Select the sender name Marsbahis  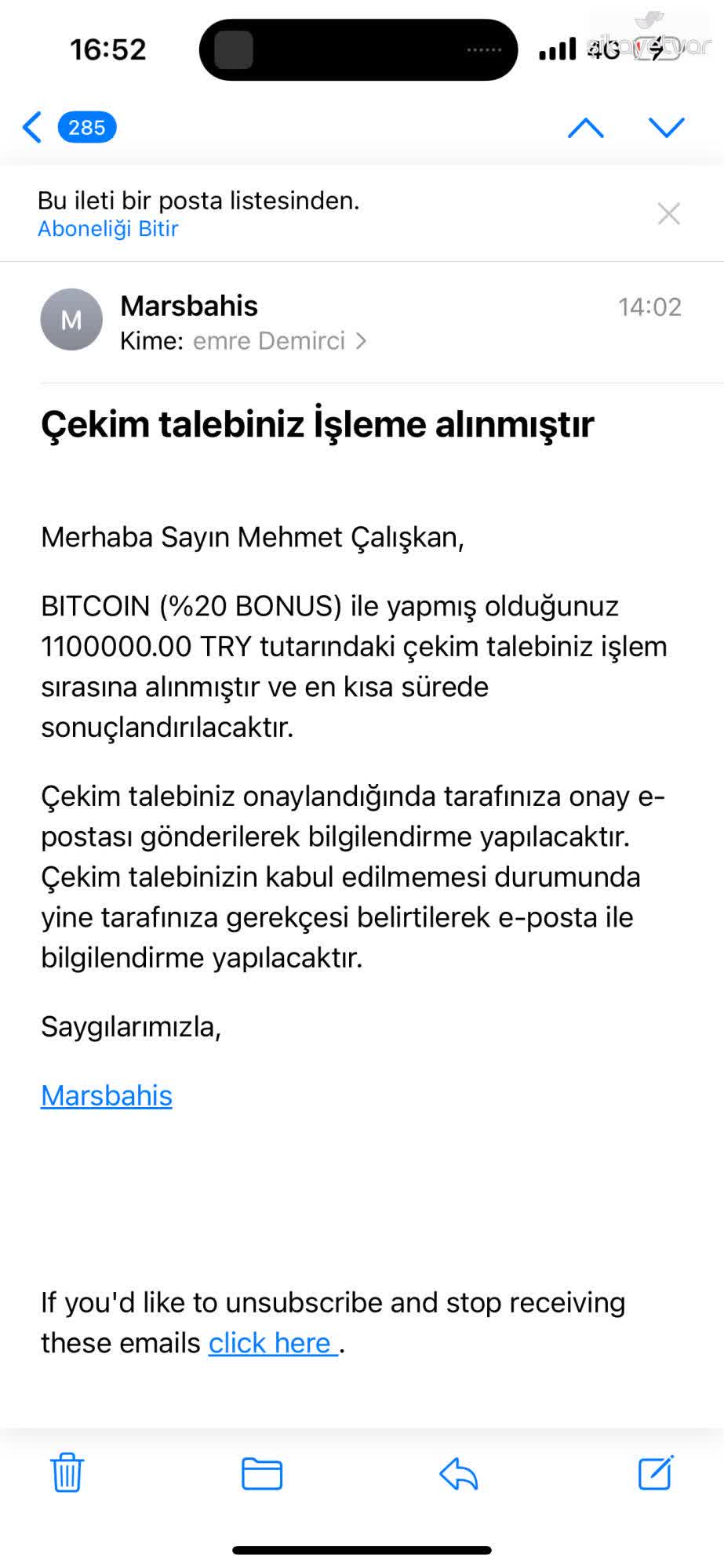pyautogui.click(x=188, y=306)
